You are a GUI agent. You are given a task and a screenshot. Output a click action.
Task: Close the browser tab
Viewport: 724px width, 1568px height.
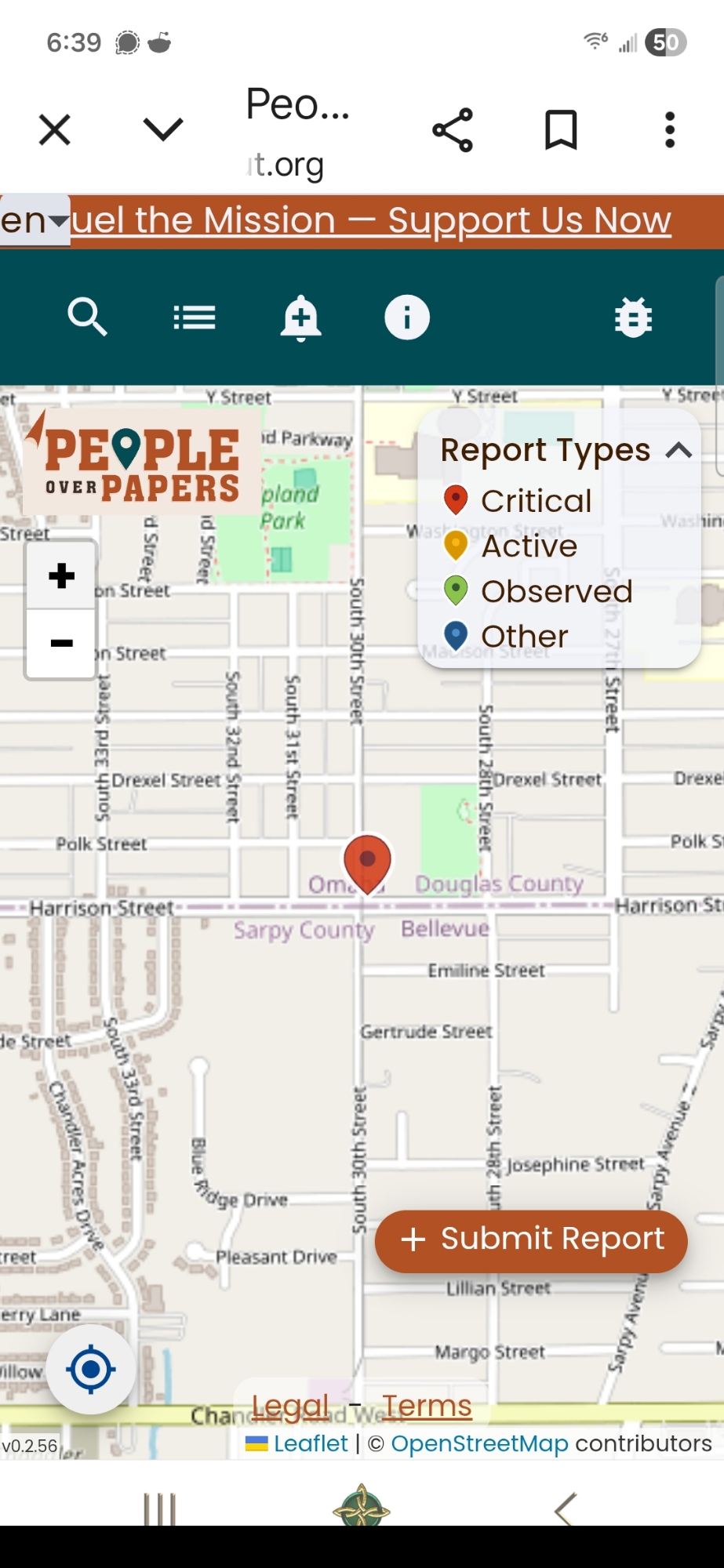tap(55, 130)
